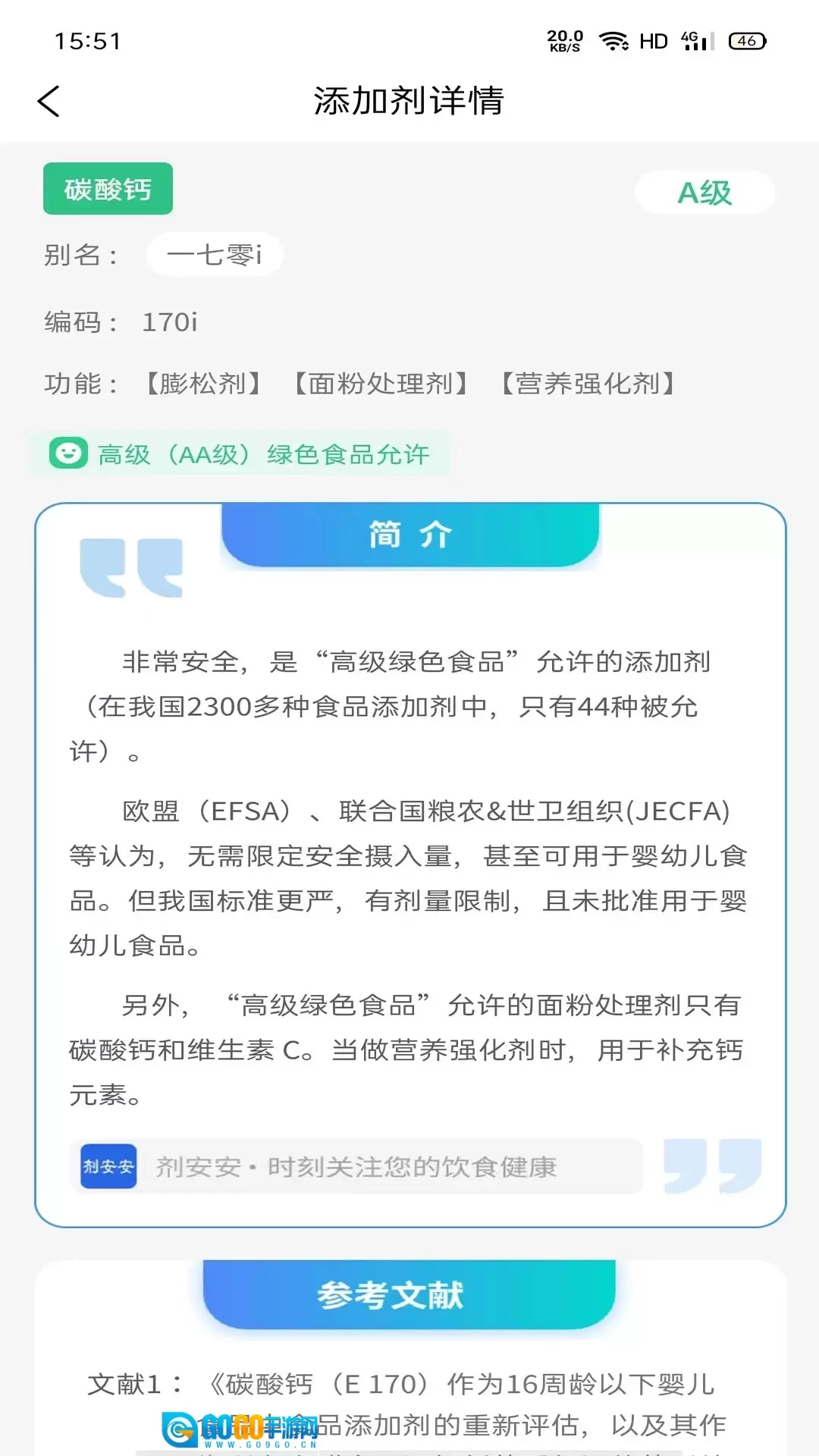
Task: Open the 面粉处理剂 function tag
Action: (x=379, y=384)
